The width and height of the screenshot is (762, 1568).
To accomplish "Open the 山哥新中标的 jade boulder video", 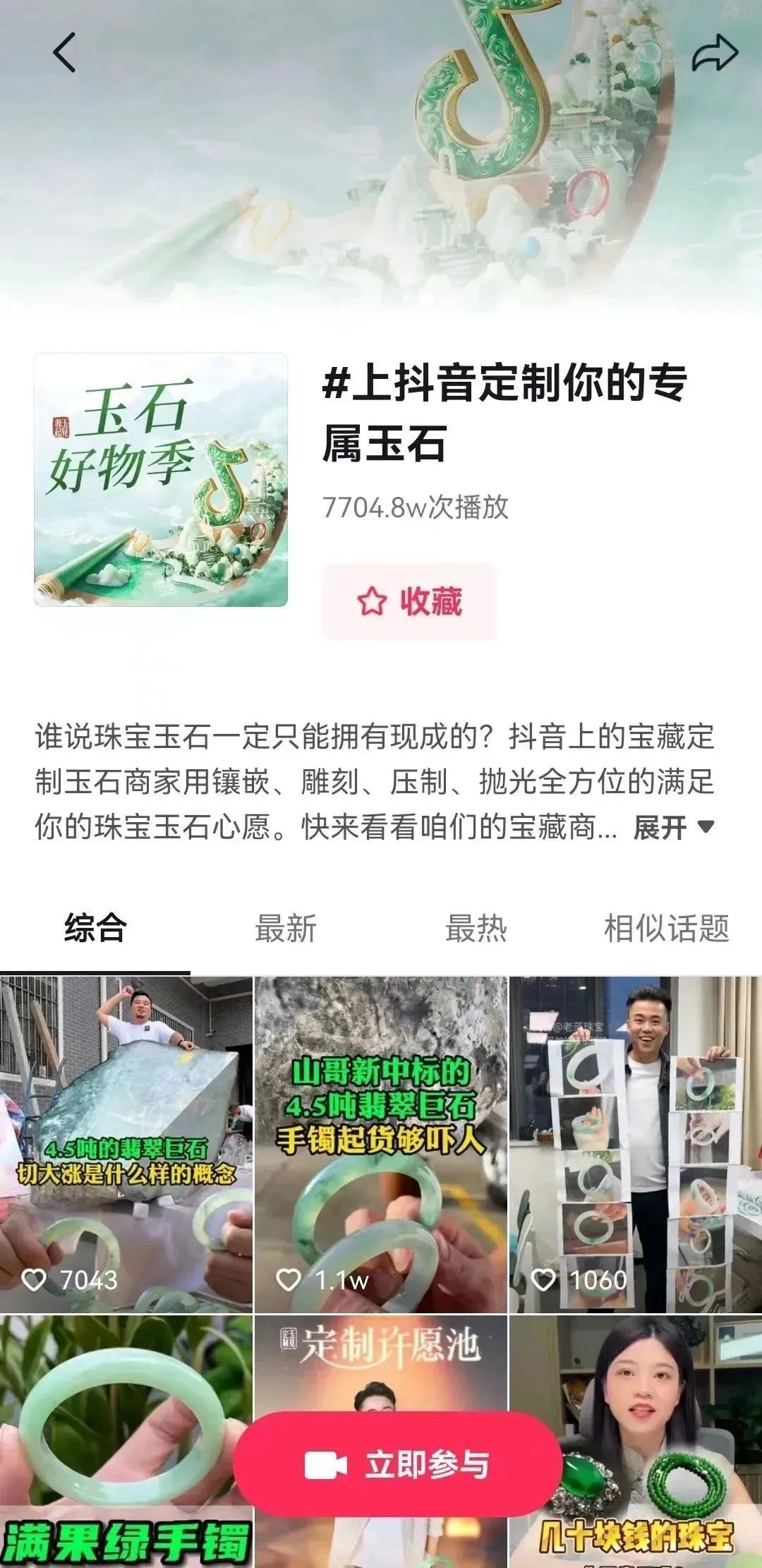I will tap(380, 1143).
